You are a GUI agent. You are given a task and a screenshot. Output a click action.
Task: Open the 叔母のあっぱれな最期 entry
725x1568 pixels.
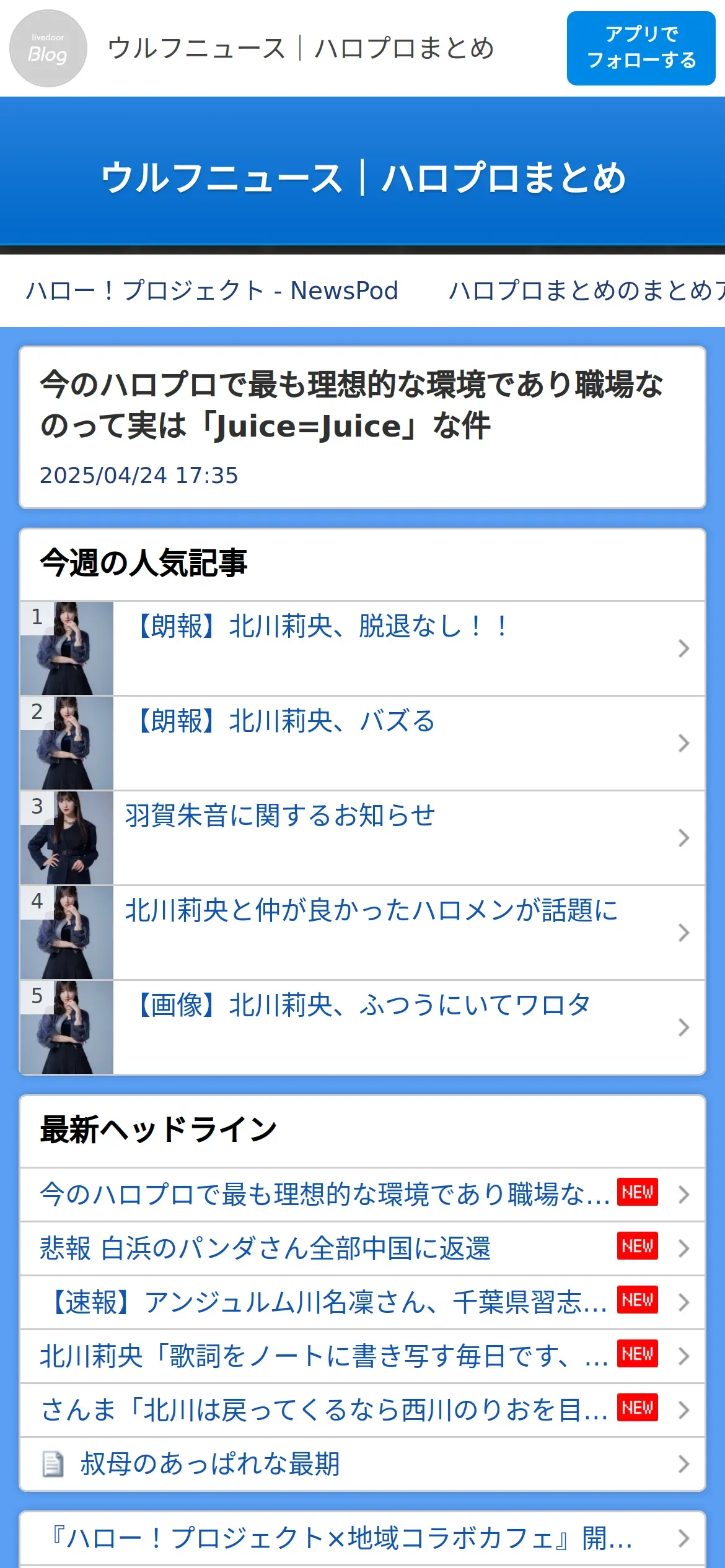point(211,1464)
